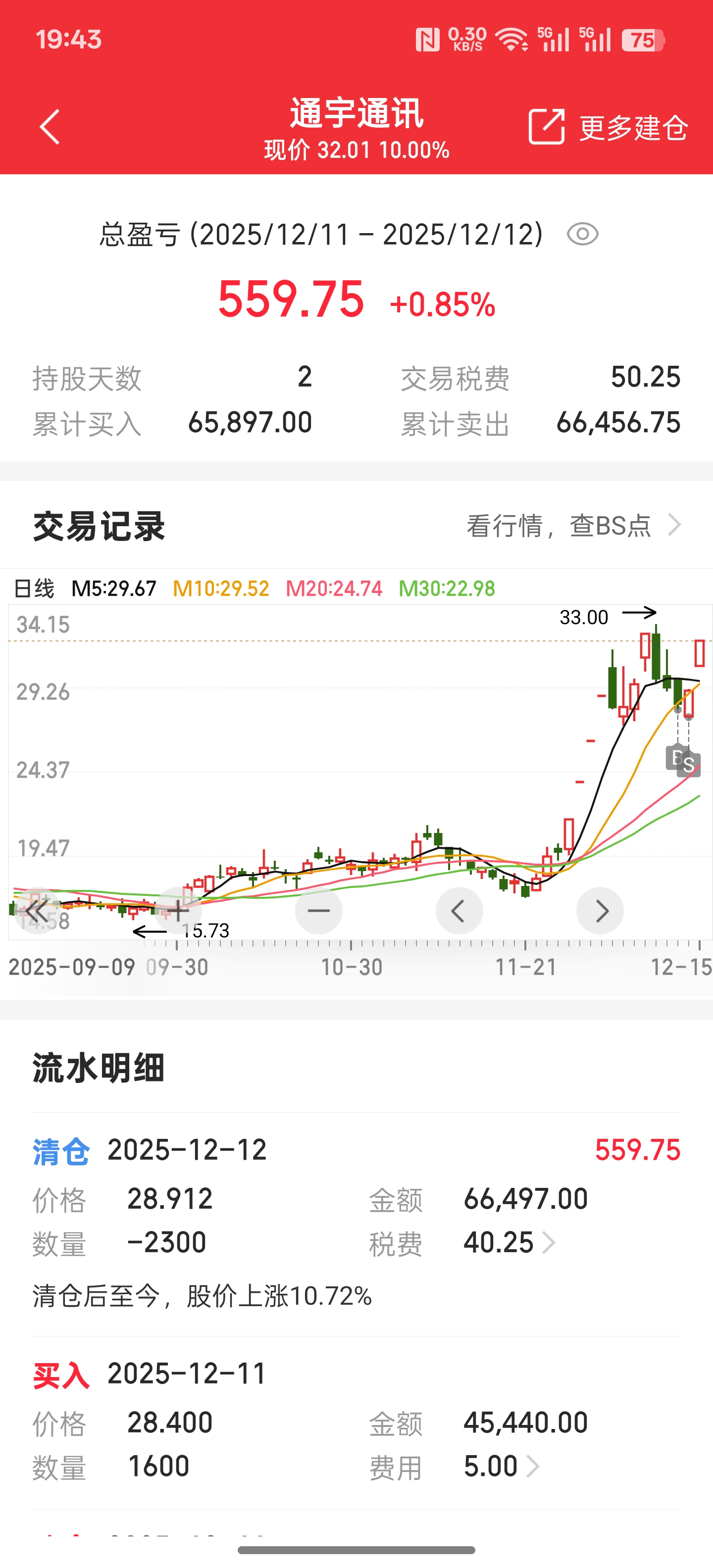Screen dimensions: 713x1568
Task: Move the chart to the next day
Action: (600, 911)
